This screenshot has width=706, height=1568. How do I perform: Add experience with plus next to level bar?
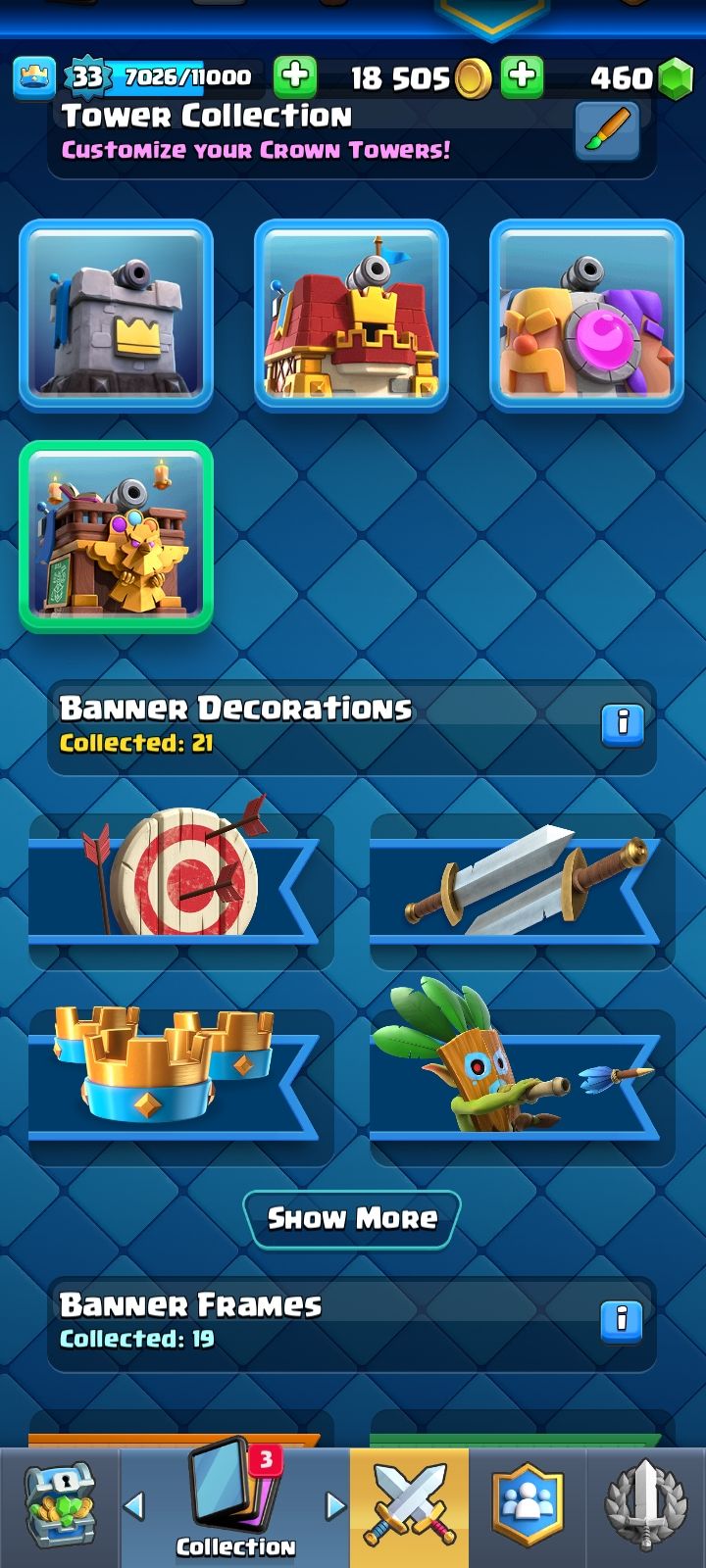[x=294, y=76]
